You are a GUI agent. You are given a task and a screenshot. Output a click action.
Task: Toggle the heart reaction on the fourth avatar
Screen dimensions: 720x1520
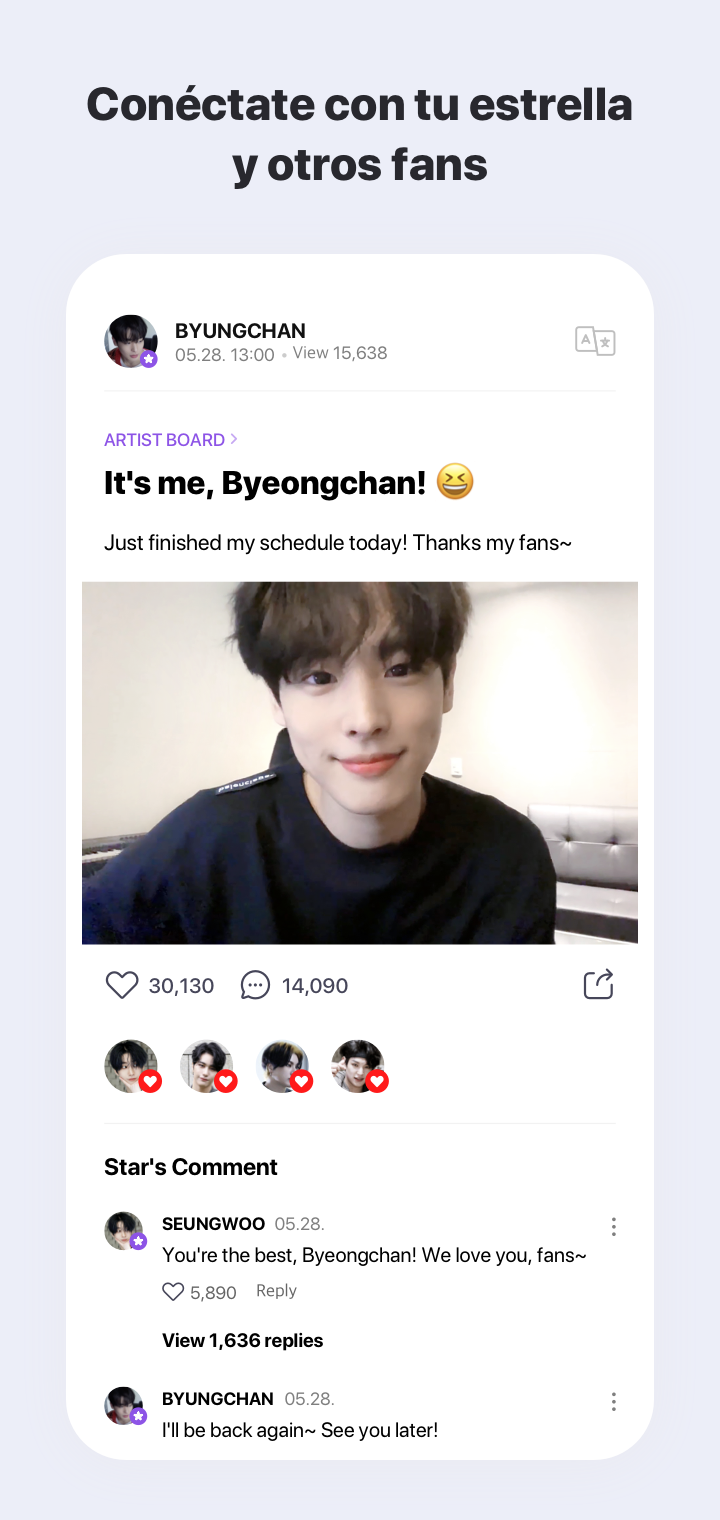(378, 1081)
